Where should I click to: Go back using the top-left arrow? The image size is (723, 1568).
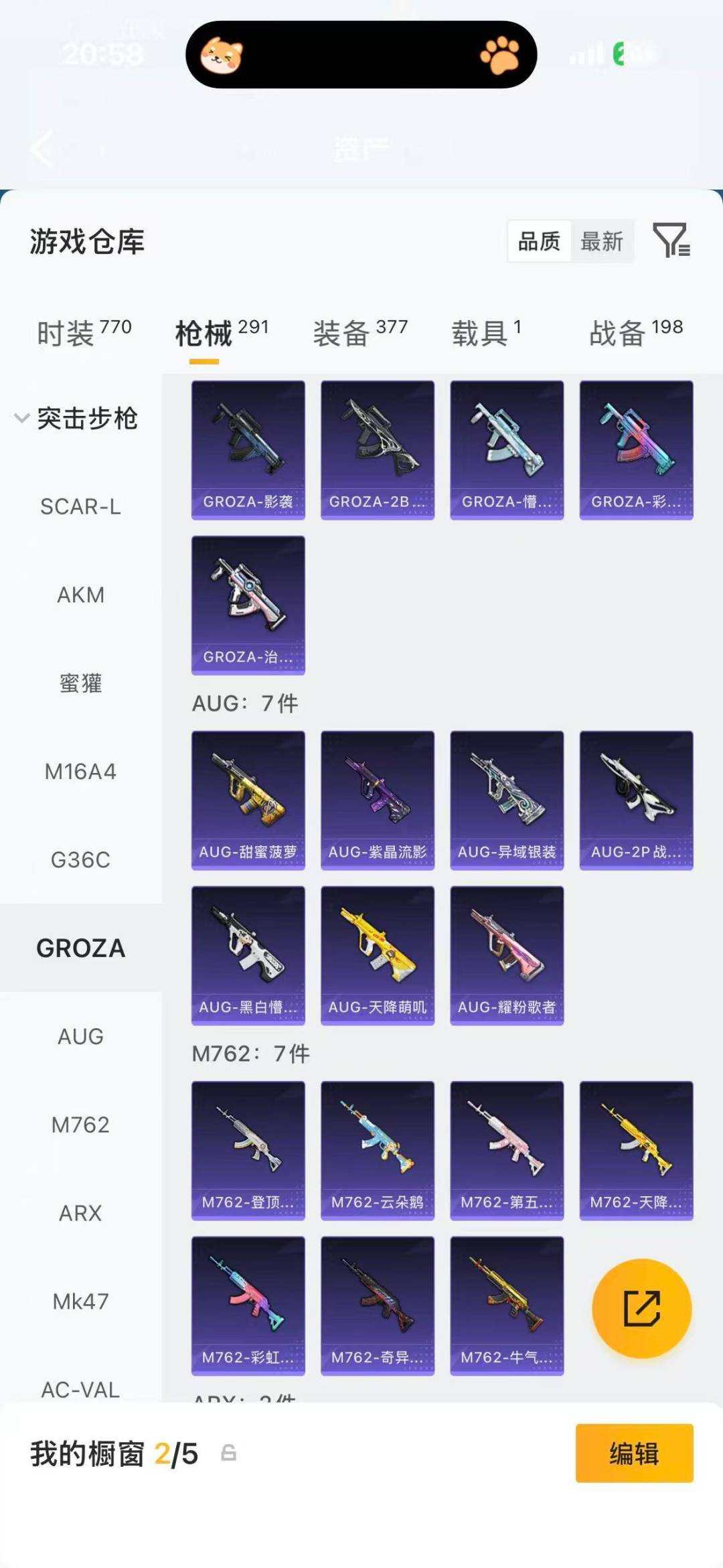pyautogui.click(x=43, y=149)
